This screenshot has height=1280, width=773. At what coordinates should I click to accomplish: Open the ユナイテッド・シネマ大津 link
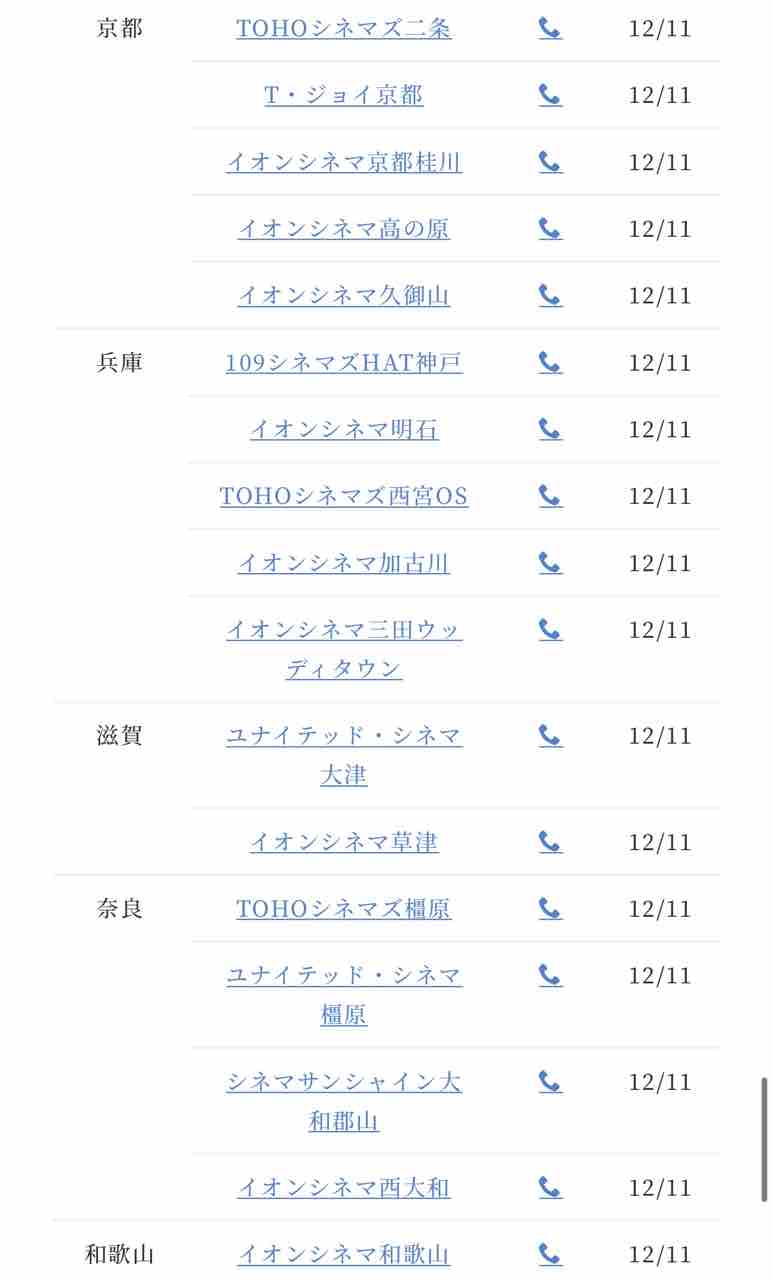[344, 756]
